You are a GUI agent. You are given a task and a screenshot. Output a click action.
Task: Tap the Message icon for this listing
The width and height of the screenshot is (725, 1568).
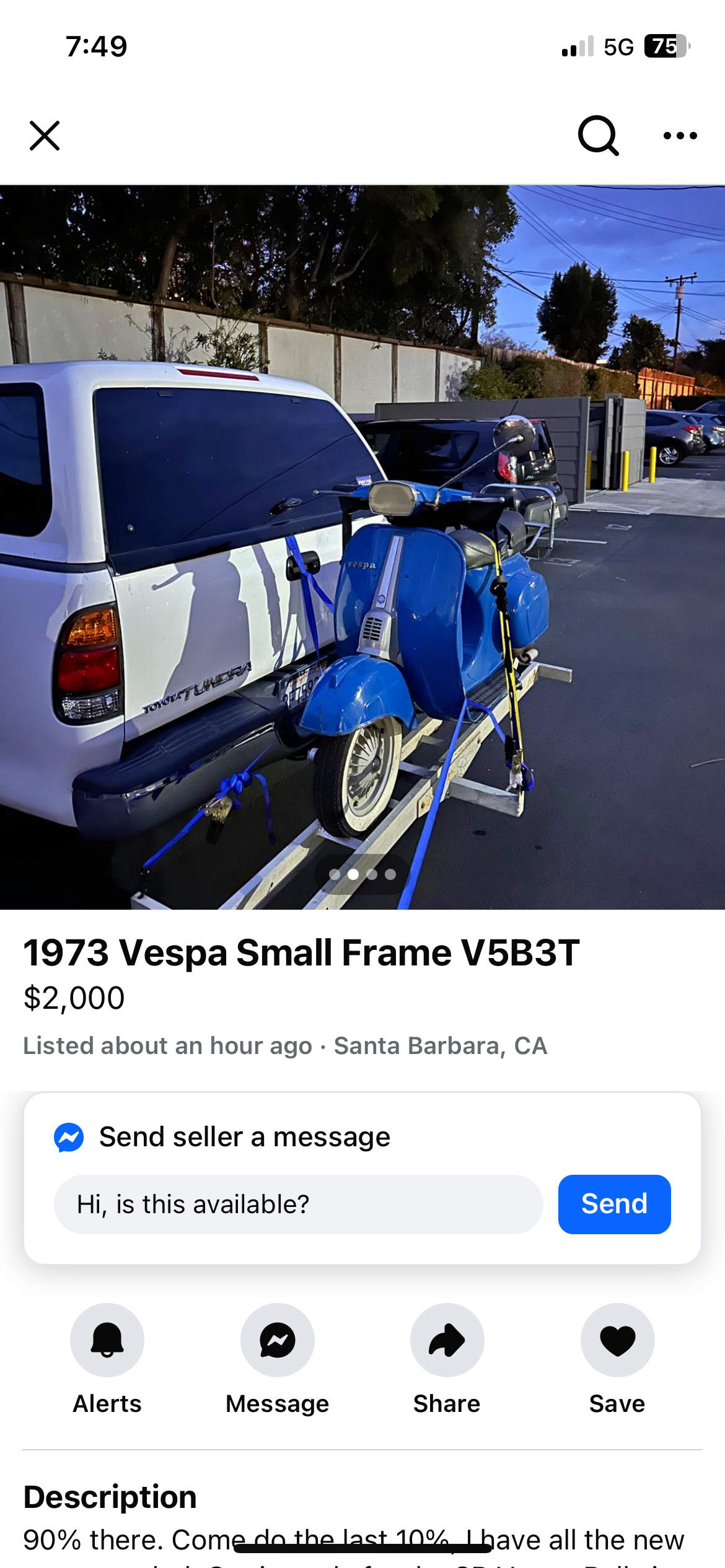(x=277, y=1340)
